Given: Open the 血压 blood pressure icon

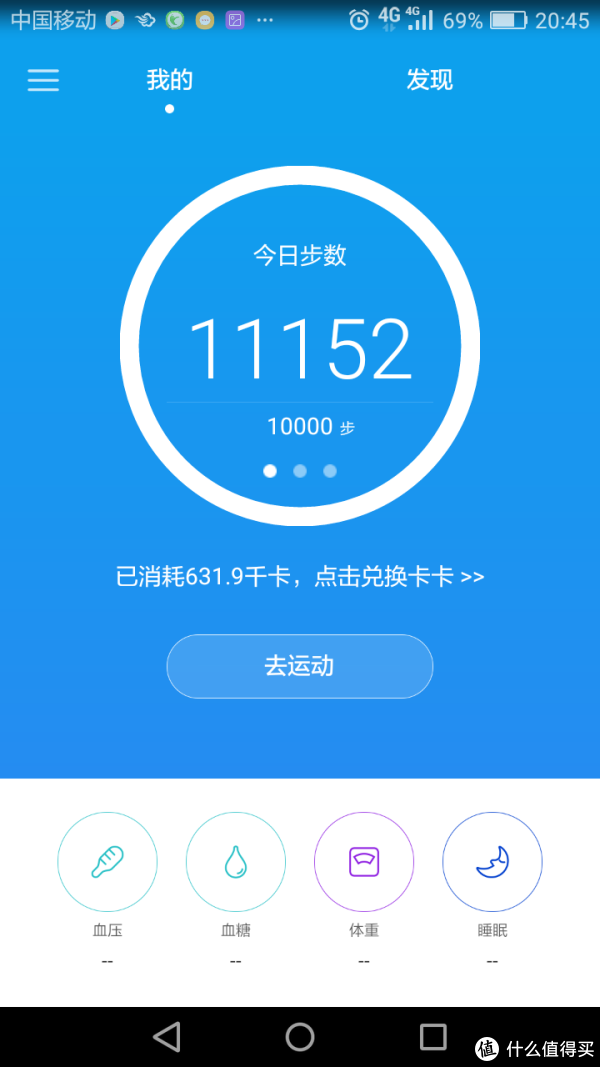Looking at the screenshot, I should tap(107, 862).
